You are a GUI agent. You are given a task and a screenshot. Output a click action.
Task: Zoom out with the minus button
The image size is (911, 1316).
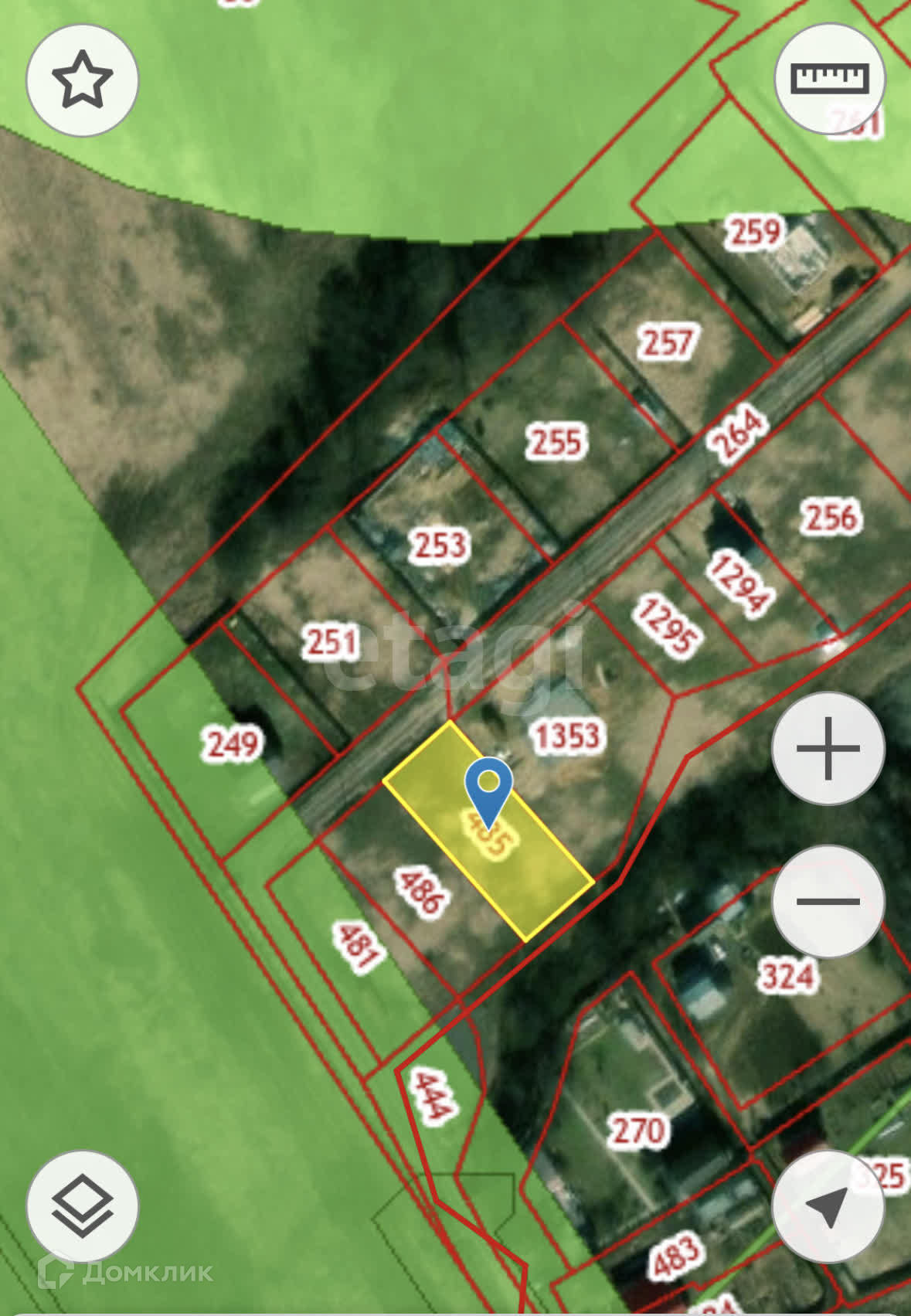(828, 900)
